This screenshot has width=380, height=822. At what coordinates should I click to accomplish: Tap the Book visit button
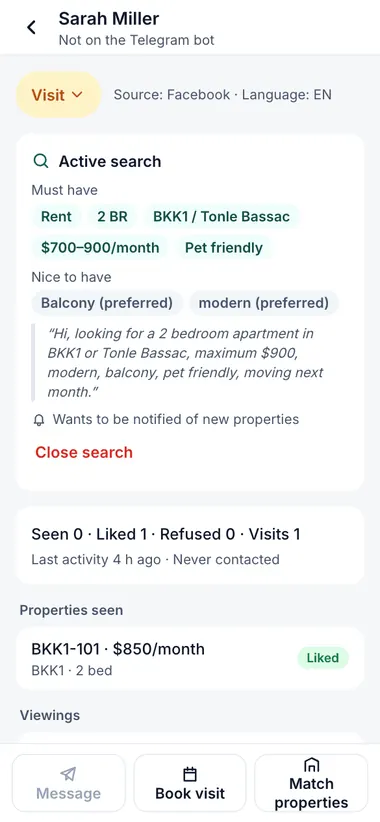190,783
